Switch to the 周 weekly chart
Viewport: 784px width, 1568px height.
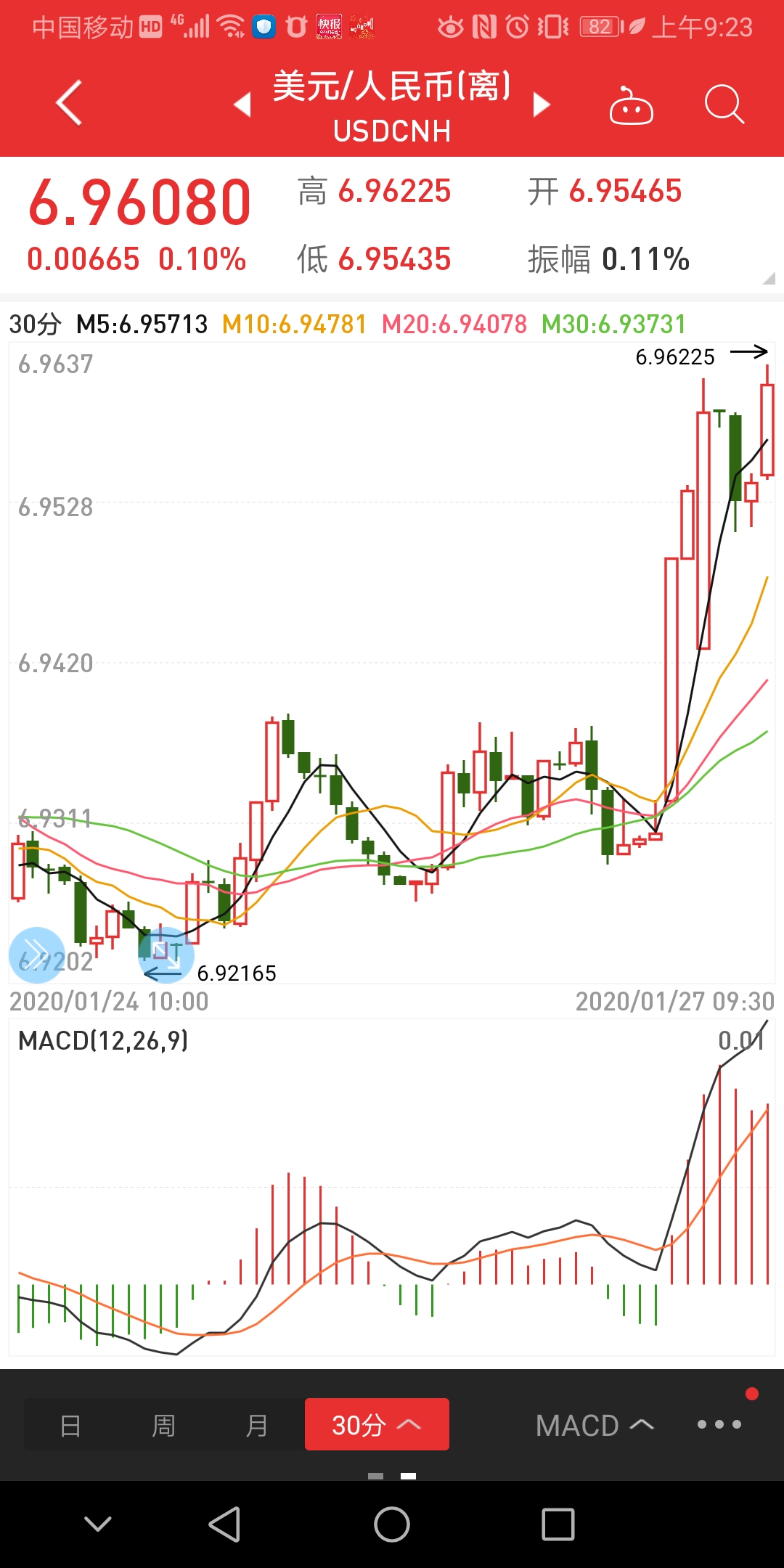163,1426
